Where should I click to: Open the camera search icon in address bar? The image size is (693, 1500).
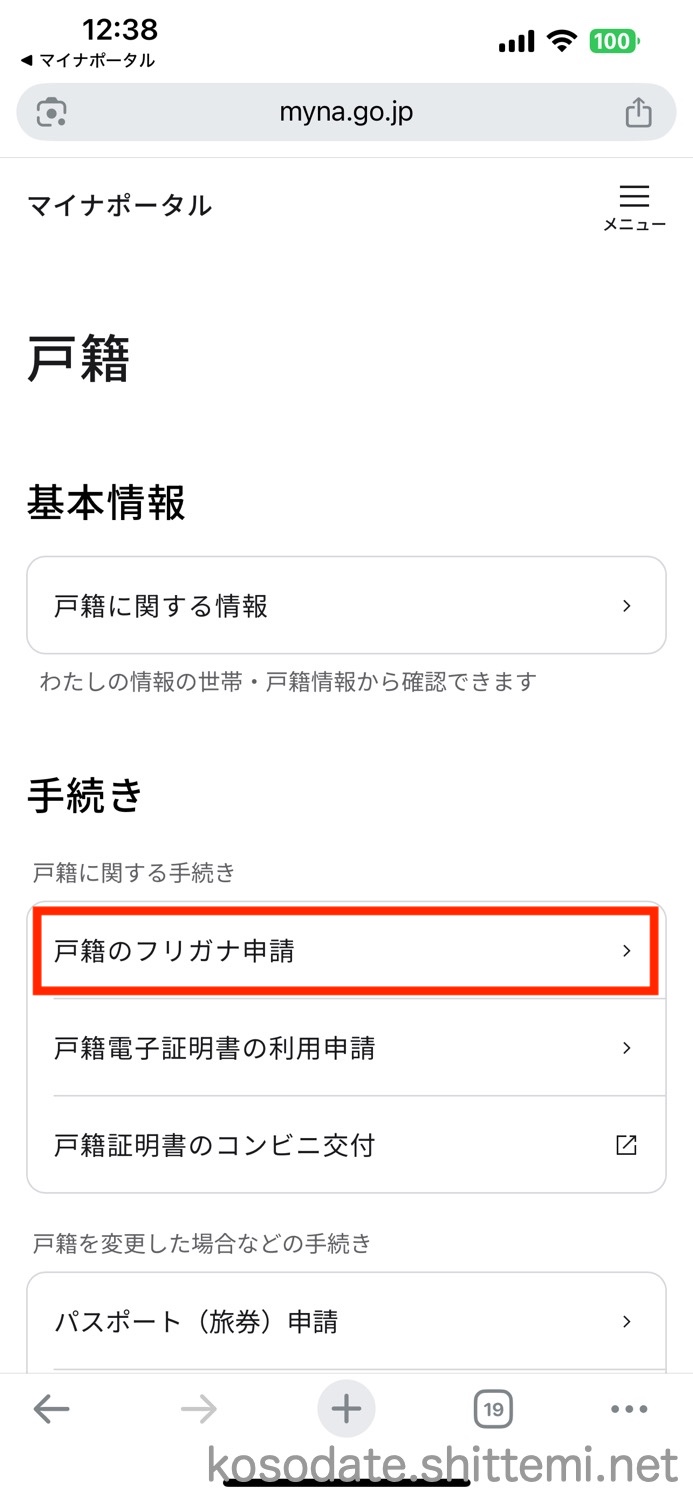(52, 112)
